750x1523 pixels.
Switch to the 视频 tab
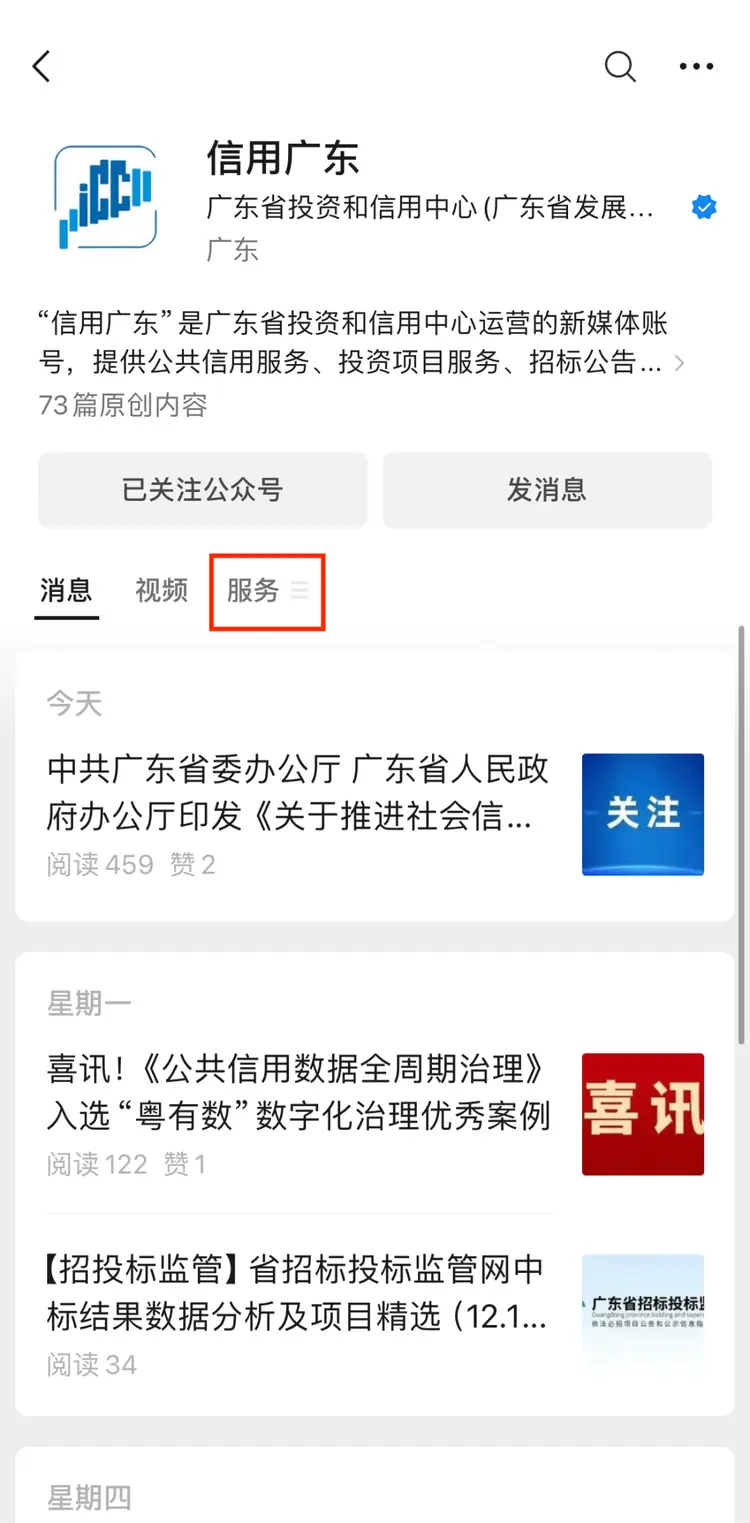coord(161,590)
